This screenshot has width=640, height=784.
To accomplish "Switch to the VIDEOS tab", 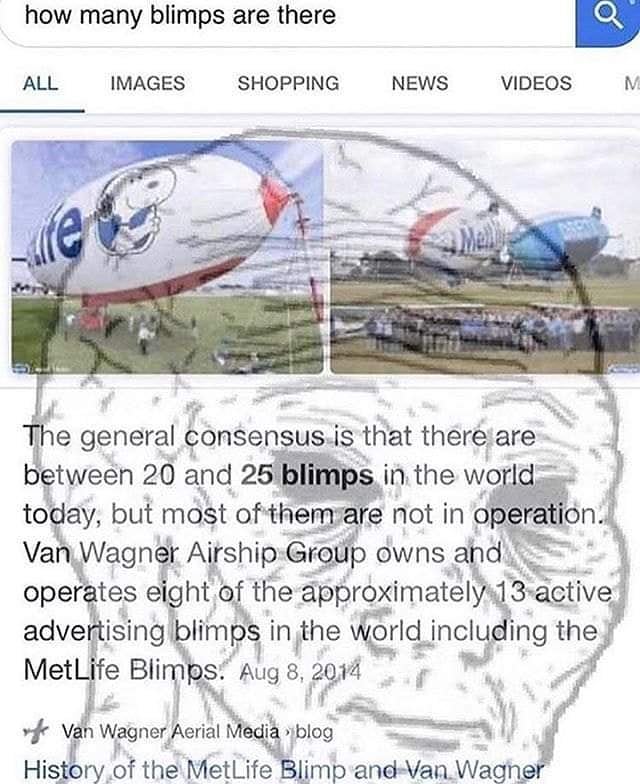I will (536, 84).
